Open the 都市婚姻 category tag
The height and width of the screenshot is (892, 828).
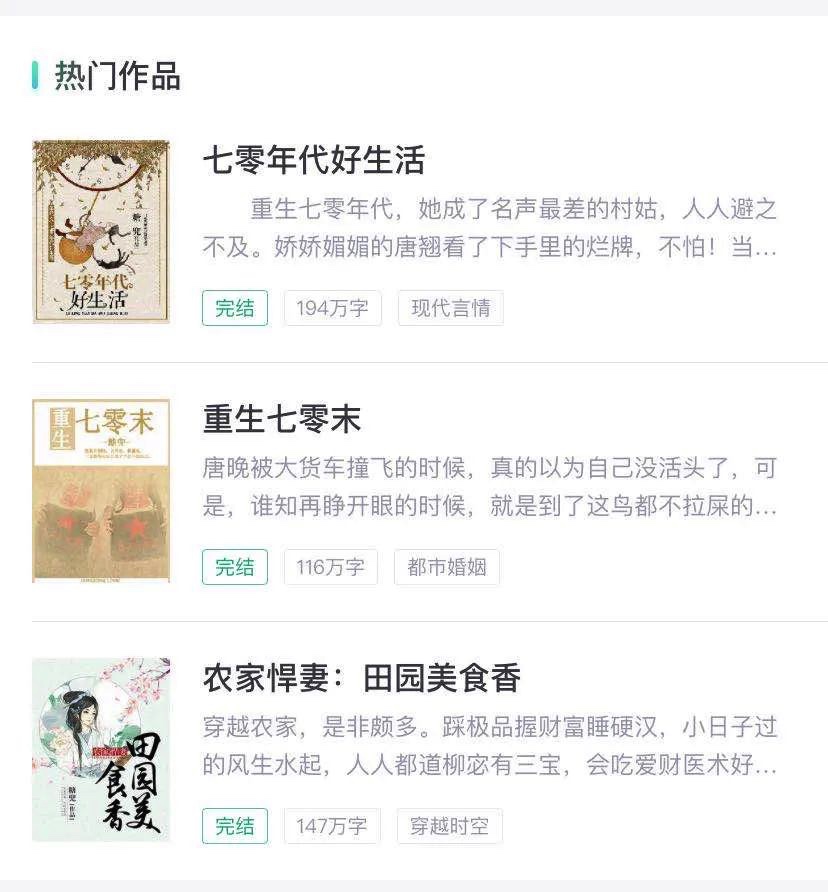(x=446, y=567)
